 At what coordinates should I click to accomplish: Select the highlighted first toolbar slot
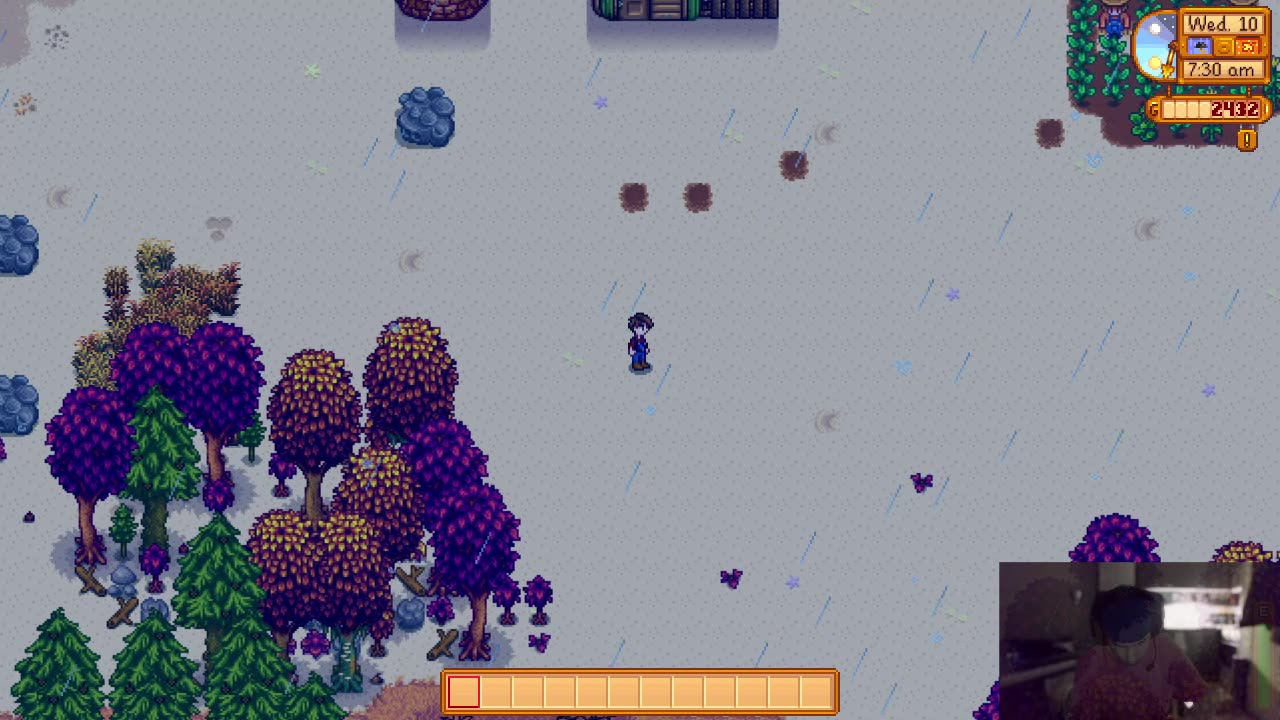[464, 692]
